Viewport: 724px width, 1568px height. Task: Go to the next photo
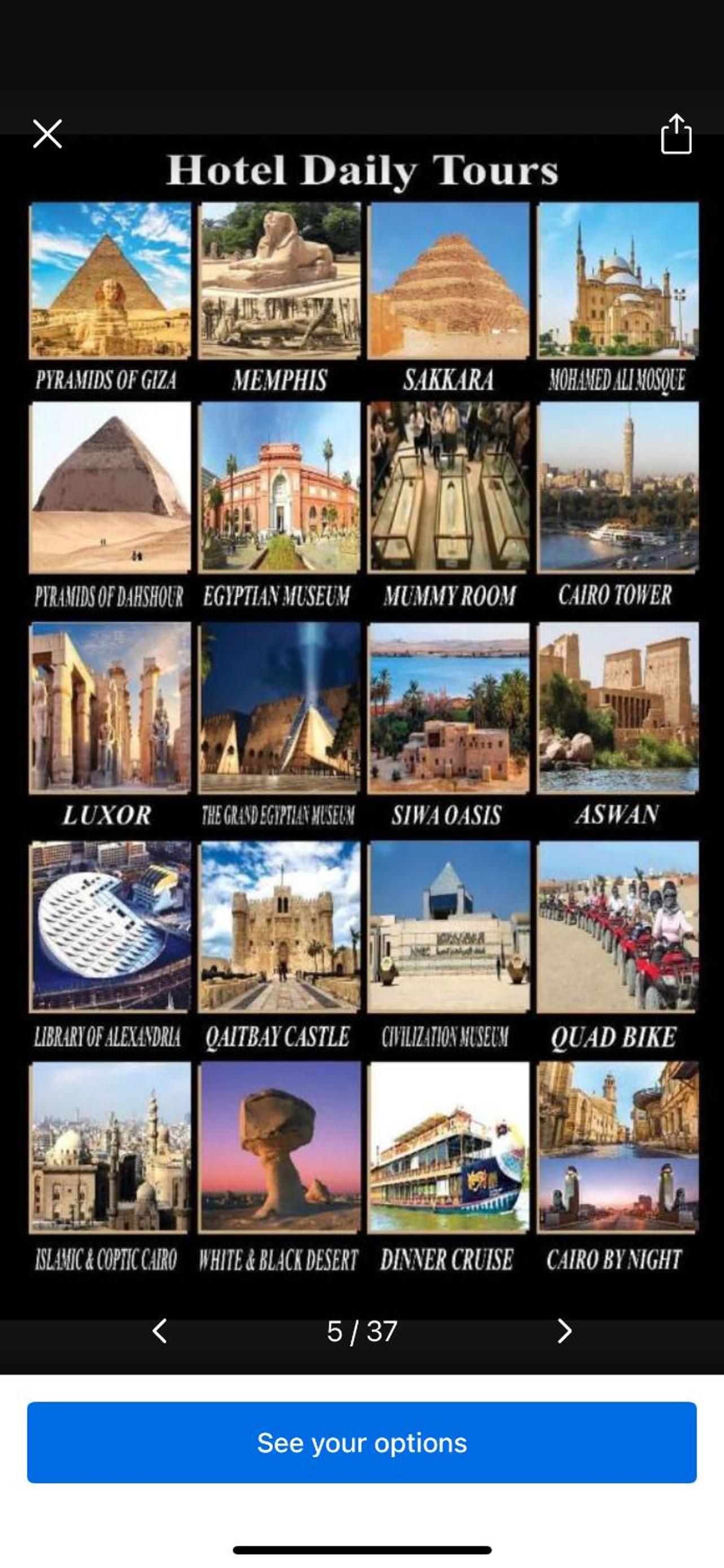[x=564, y=1331]
